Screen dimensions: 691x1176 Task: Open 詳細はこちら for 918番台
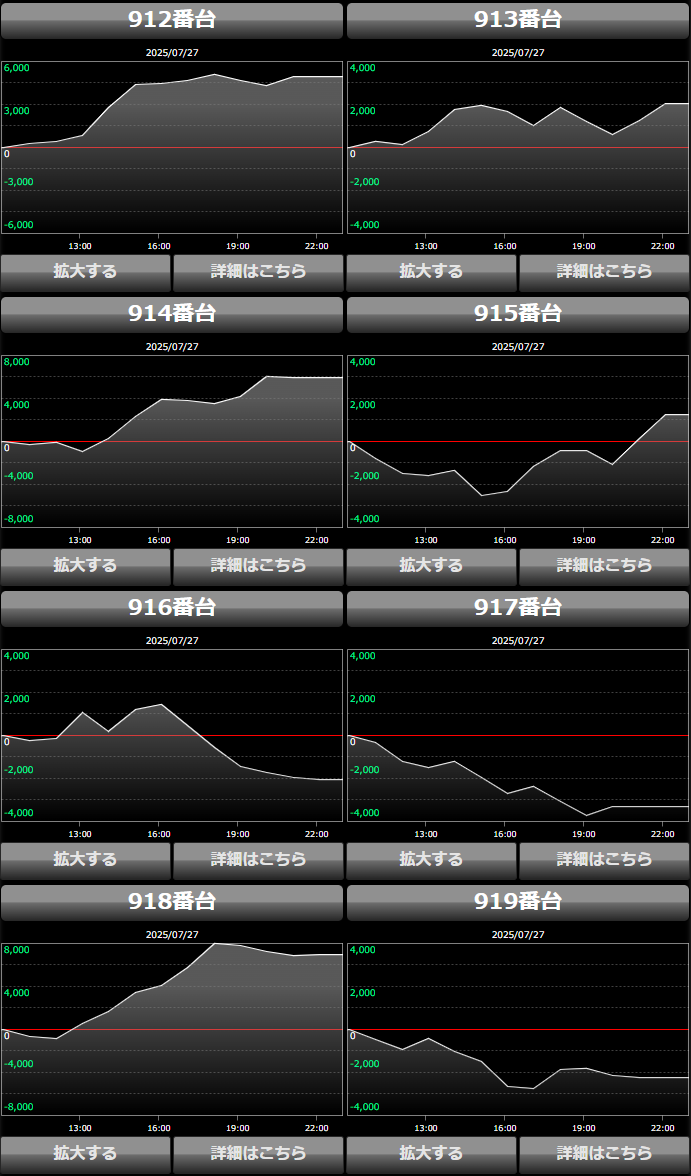pos(258,1153)
